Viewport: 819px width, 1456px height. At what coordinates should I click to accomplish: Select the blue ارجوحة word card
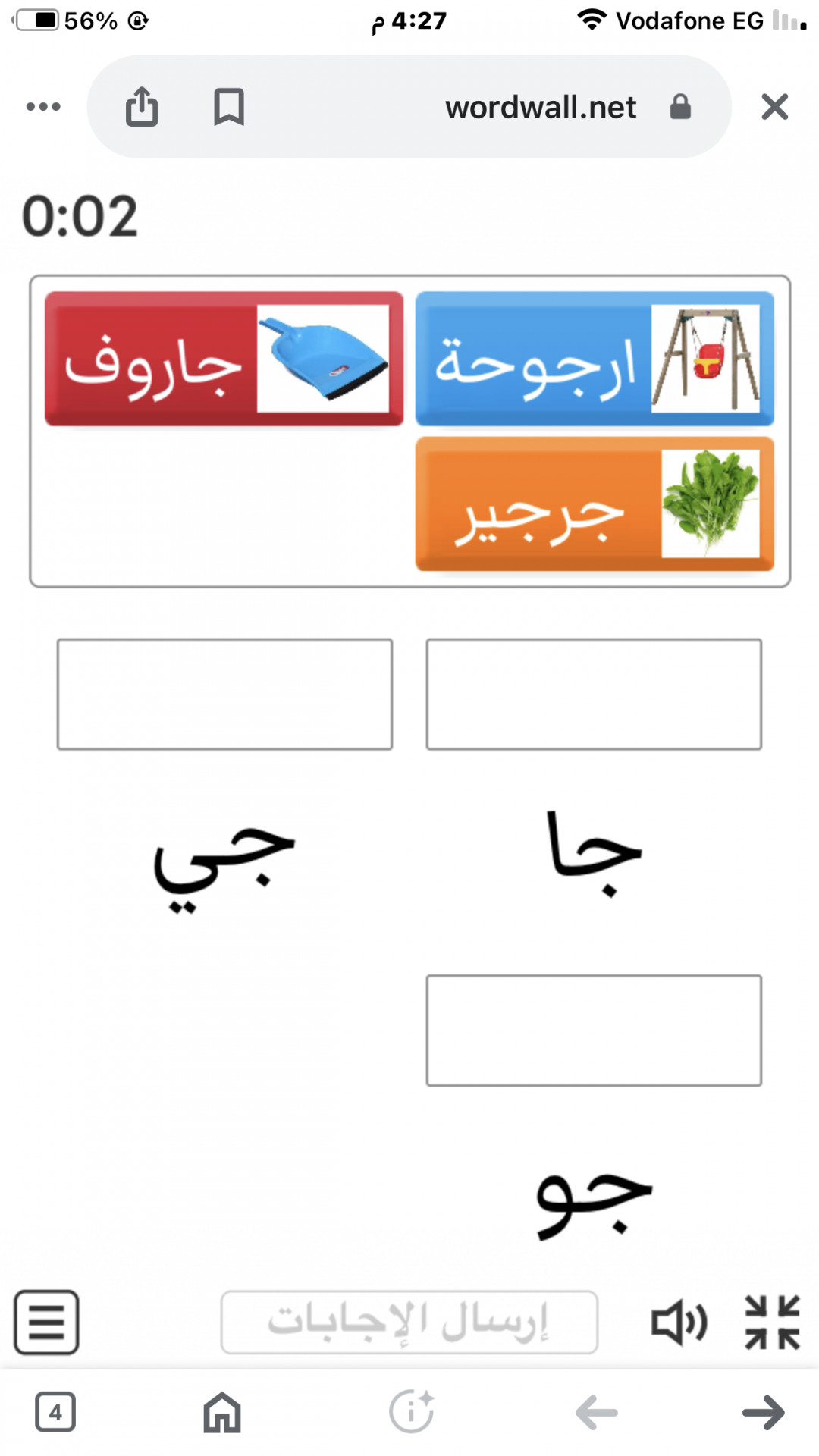595,359
